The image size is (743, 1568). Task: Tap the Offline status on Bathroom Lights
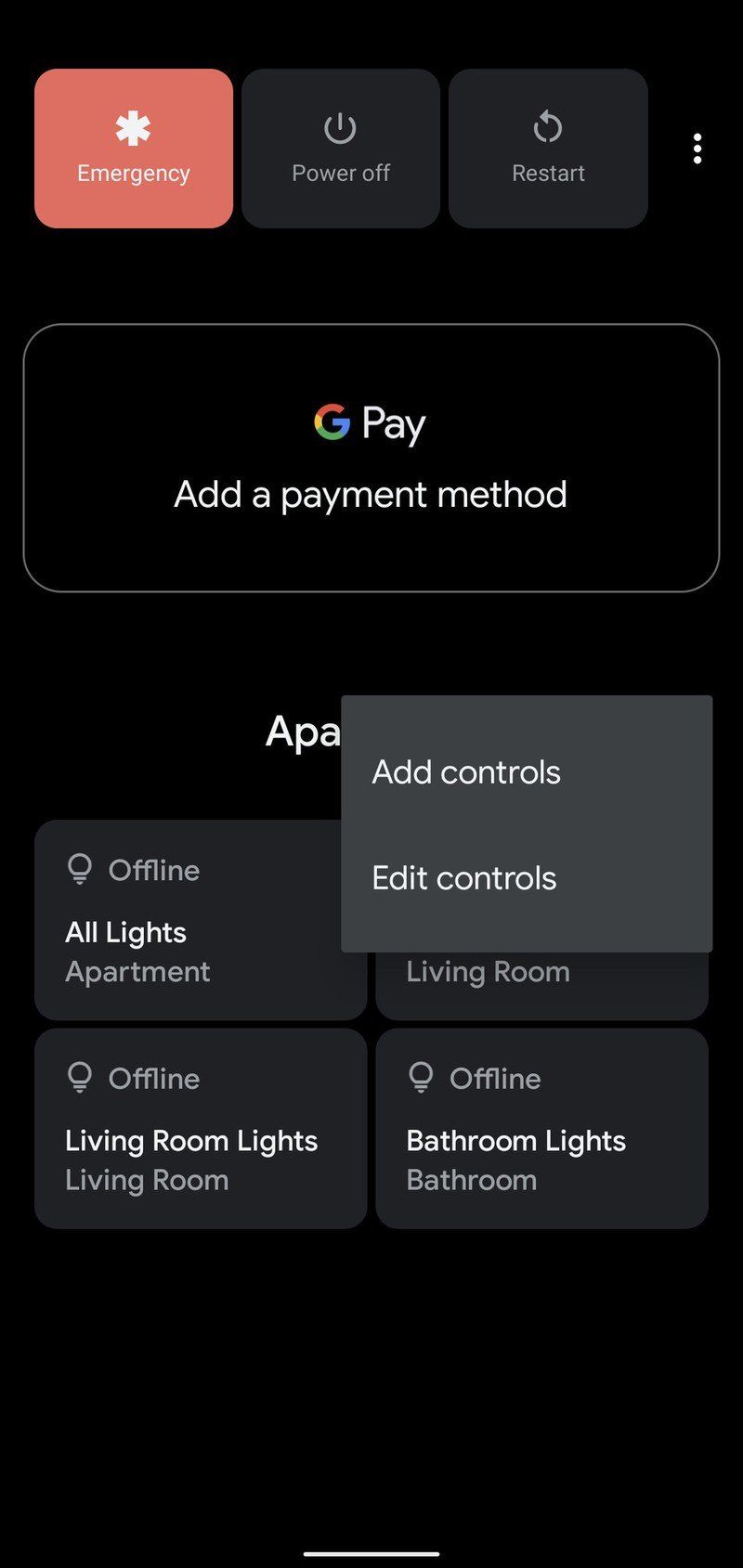pyautogui.click(x=495, y=1078)
